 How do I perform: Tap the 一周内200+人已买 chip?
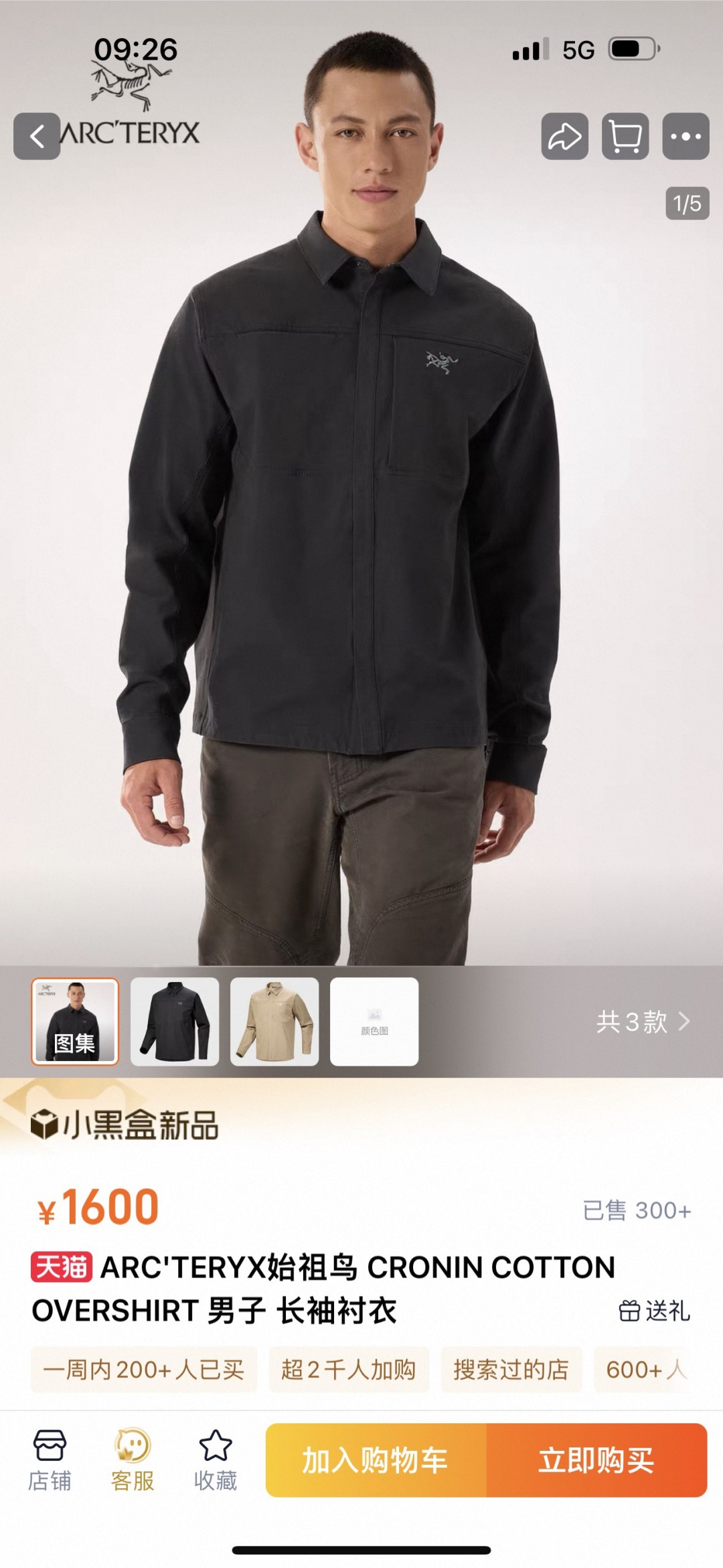144,1370
